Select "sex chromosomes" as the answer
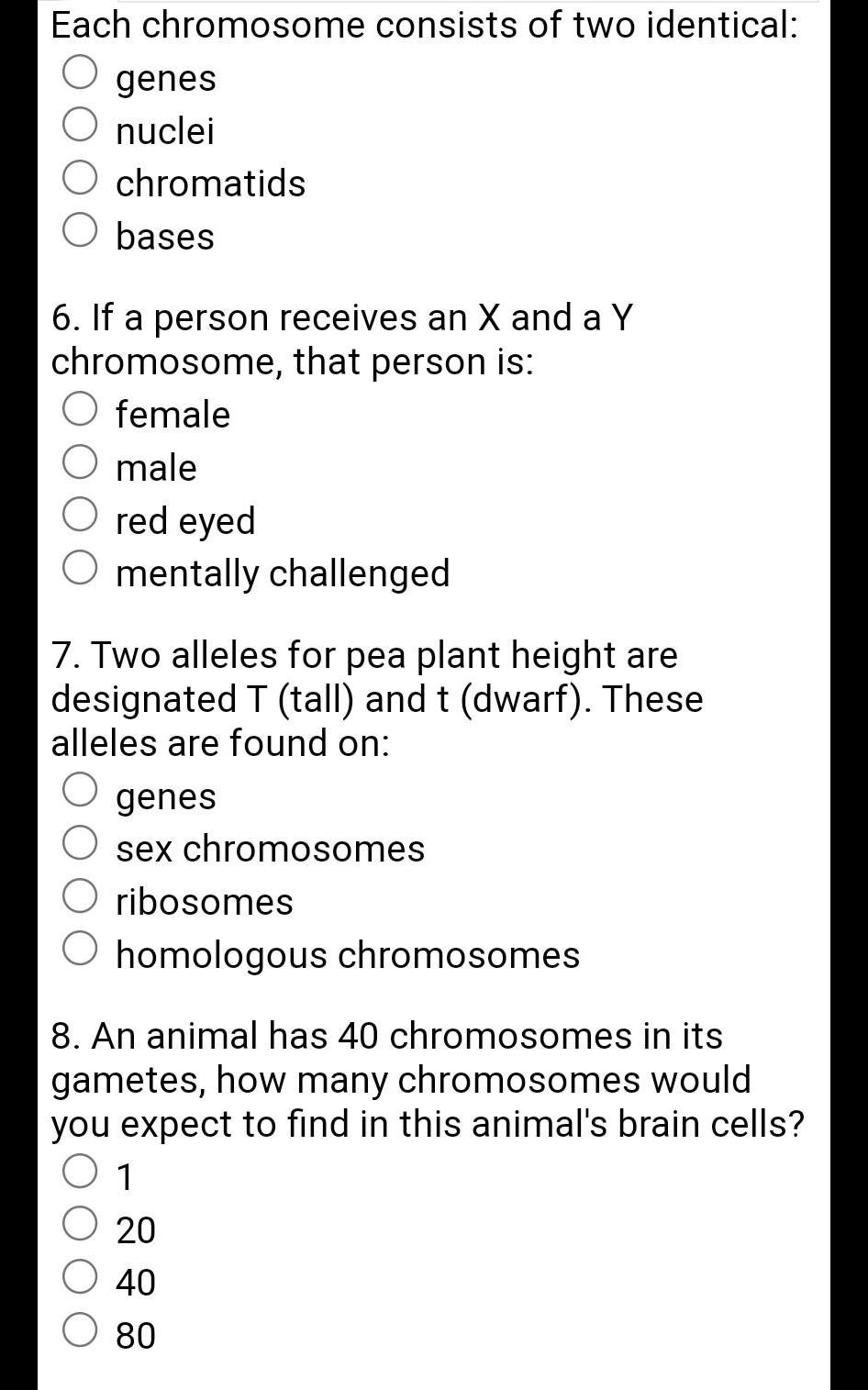 [x=81, y=841]
